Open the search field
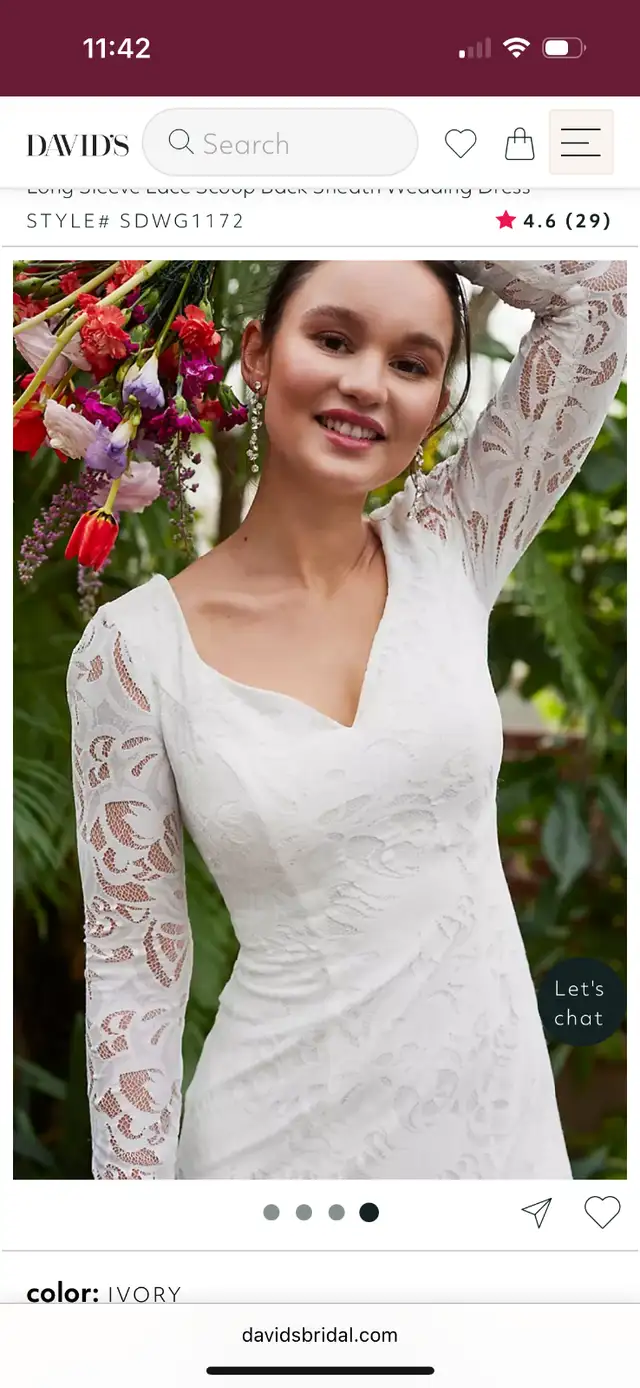Viewport: 640px width, 1388px height. tap(280, 143)
